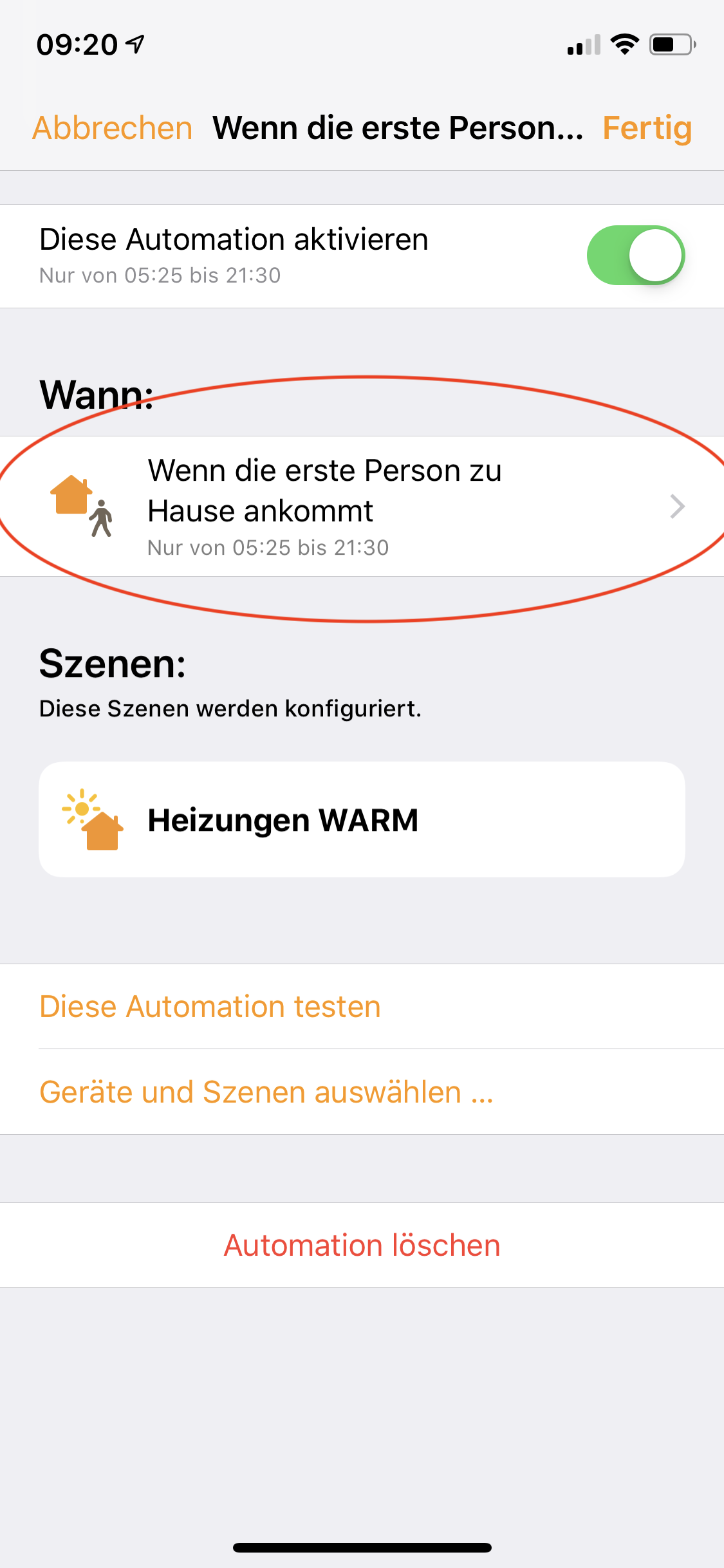The image size is (724, 1568).
Task: Disable the Diese Automation aktivieren switch
Action: coord(635,256)
